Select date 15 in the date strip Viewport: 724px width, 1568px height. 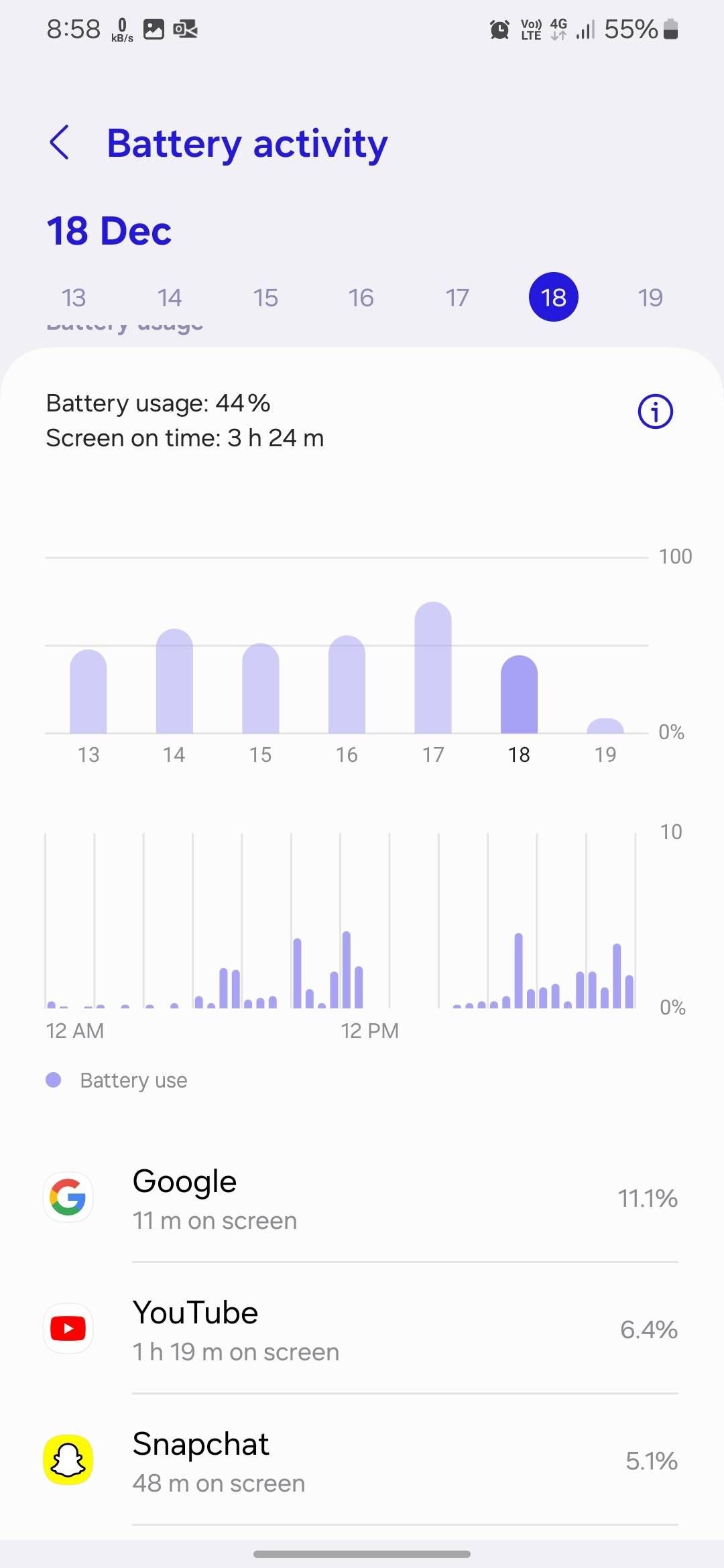click(265, 298)
